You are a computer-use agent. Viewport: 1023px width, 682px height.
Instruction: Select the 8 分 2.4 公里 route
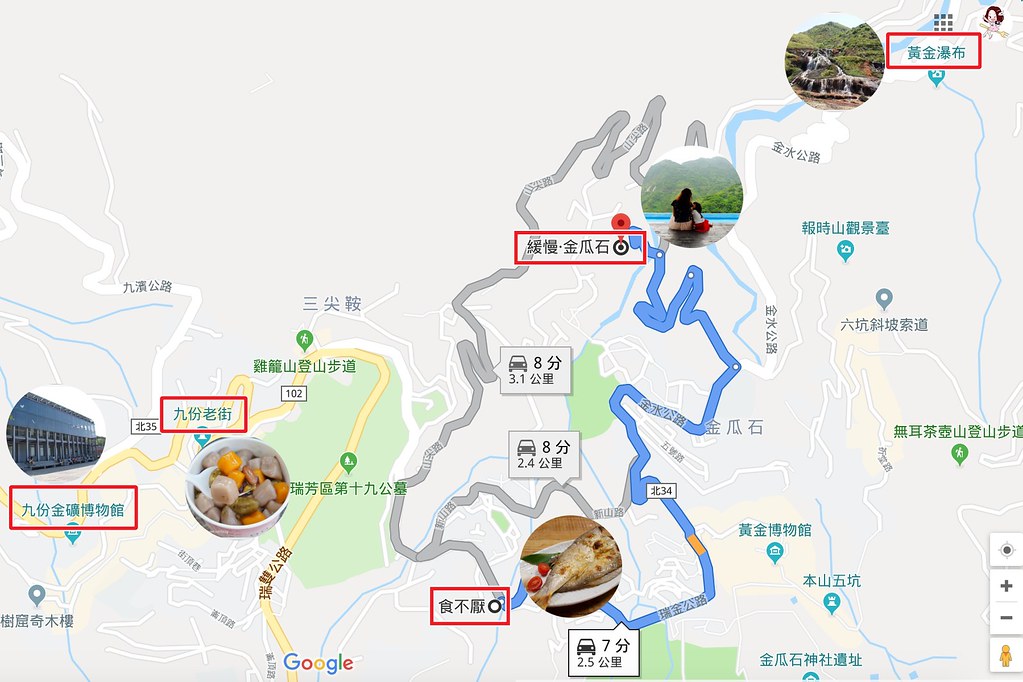coord(544,453)
